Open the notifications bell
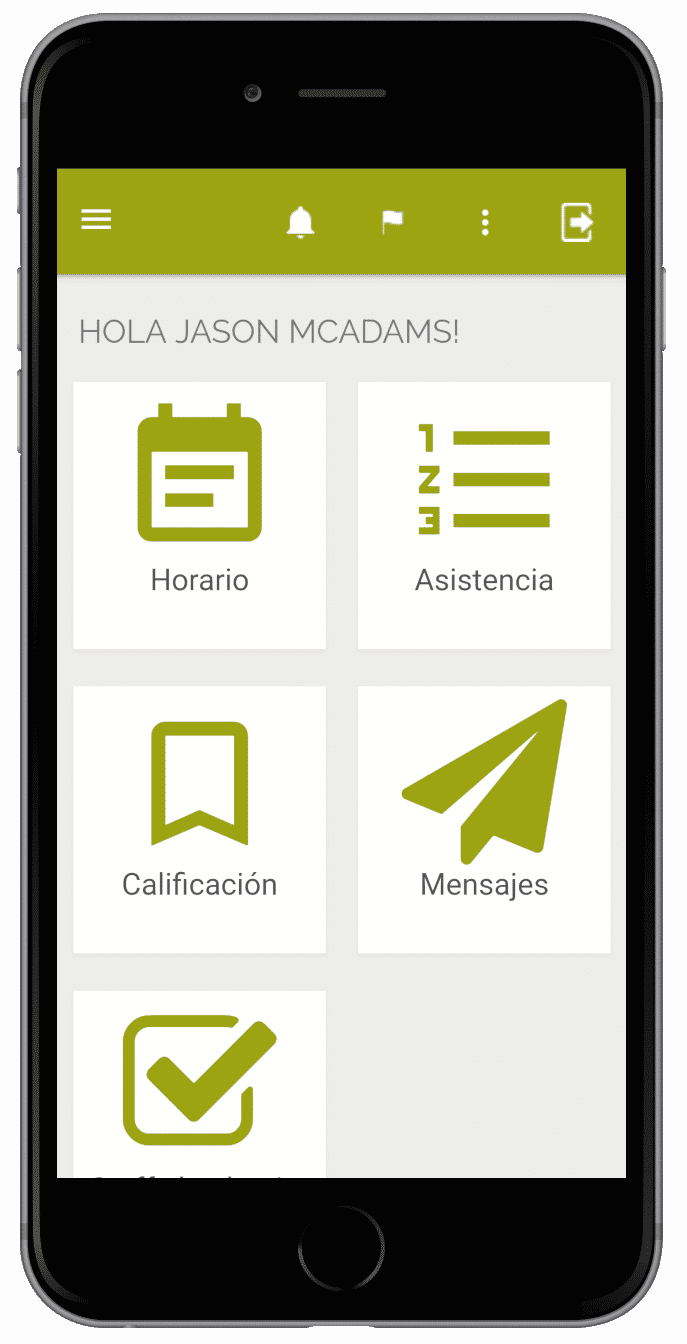 click(x=300, y=222)
